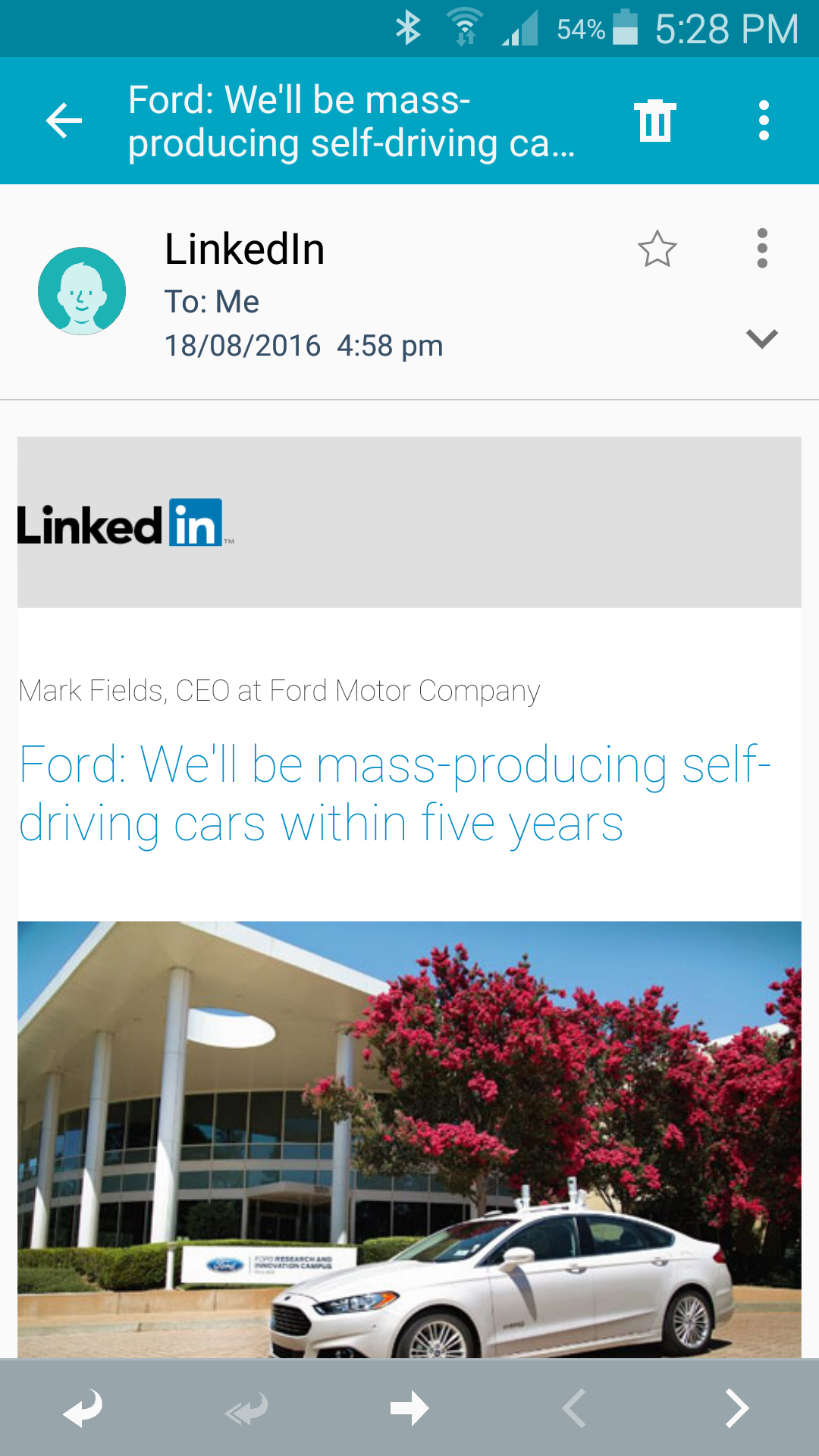Go back to the inbox

click(x=64, y=121)
